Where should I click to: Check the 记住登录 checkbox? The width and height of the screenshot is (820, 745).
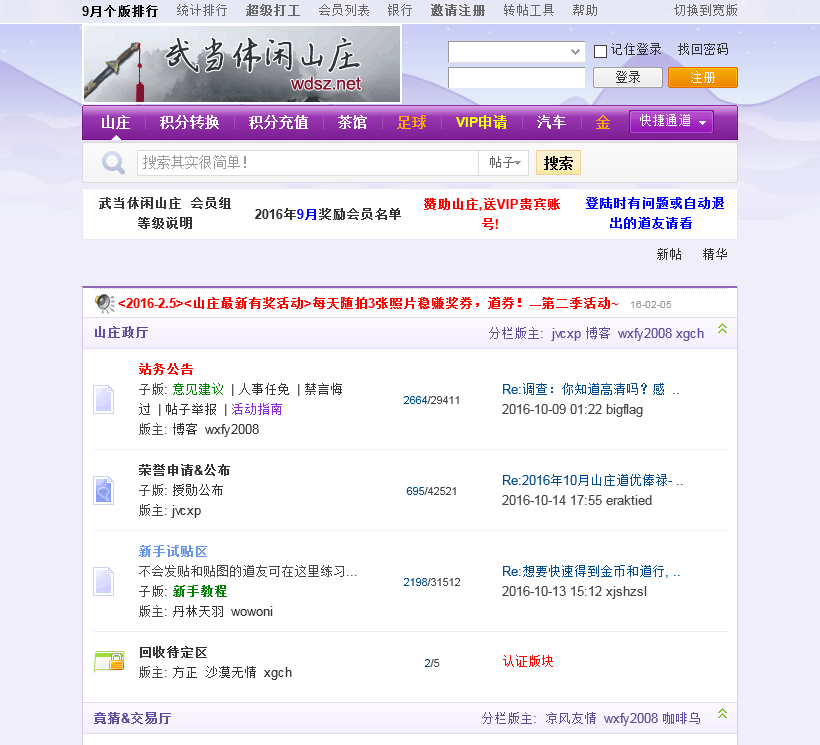600,51
